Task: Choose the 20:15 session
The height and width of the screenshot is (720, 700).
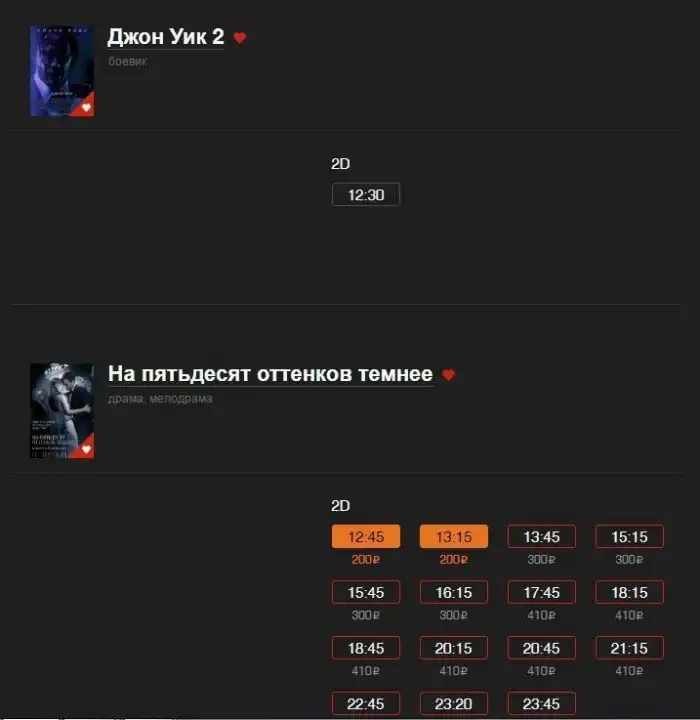Action: [453, 648]
